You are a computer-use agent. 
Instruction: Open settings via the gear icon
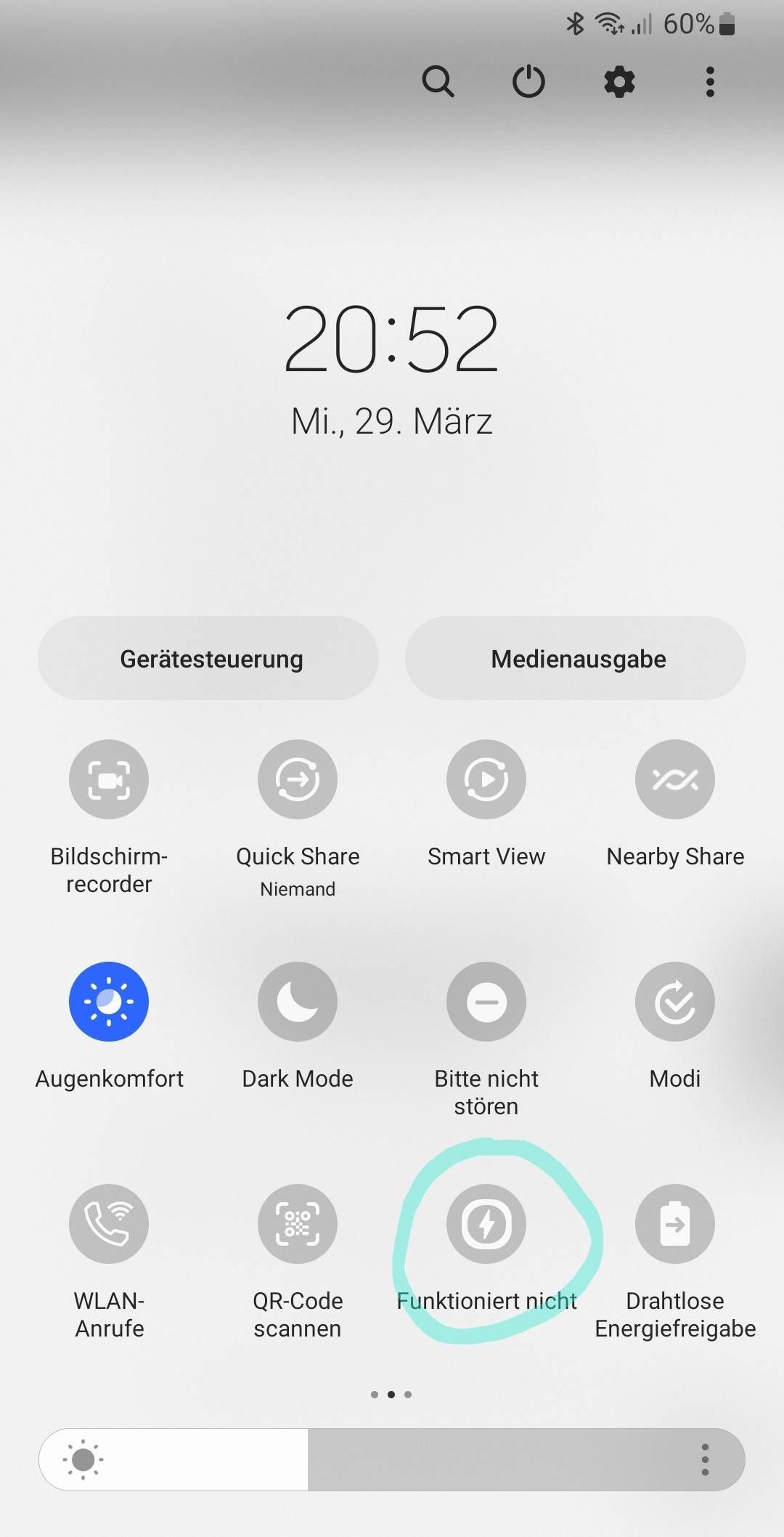pos(619,82)
